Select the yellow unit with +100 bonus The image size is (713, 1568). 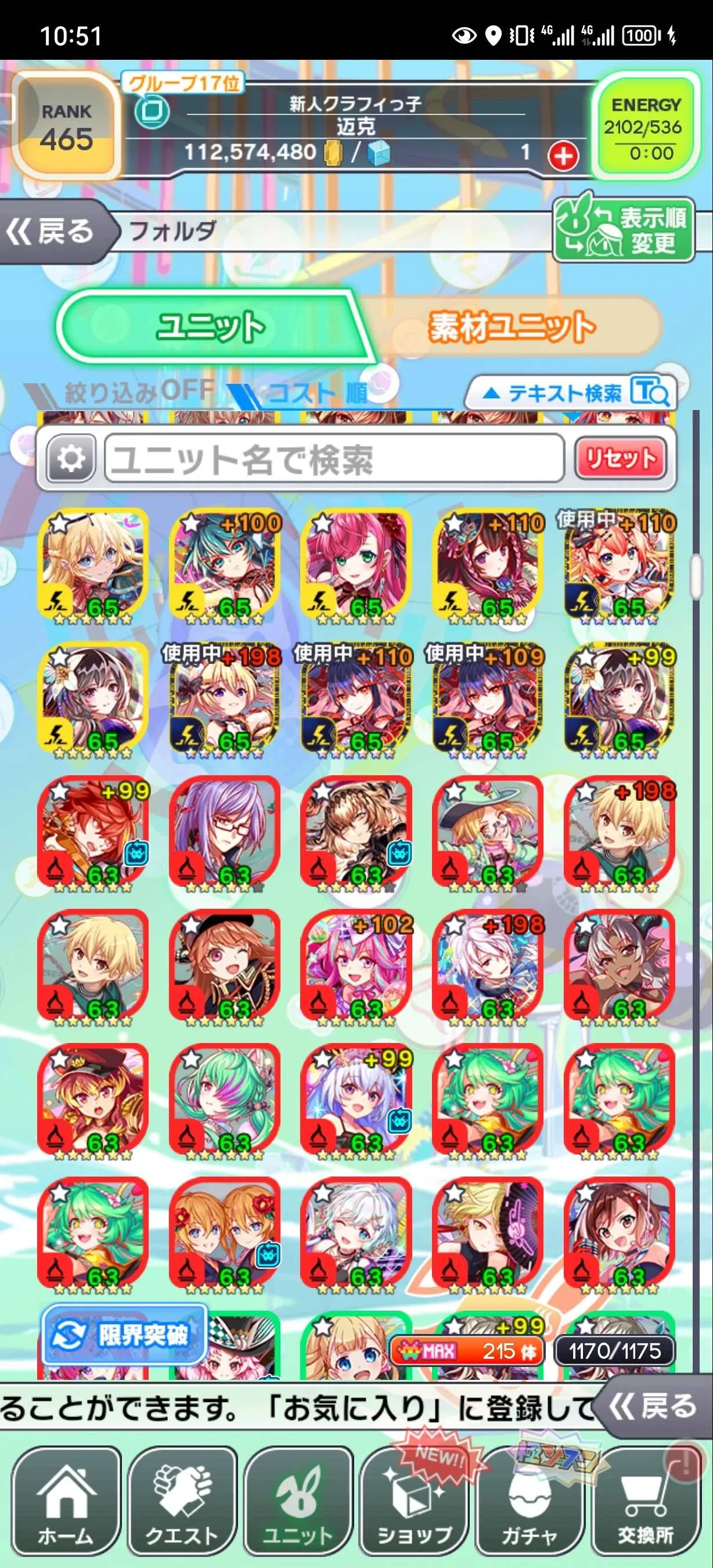point(224,565)
